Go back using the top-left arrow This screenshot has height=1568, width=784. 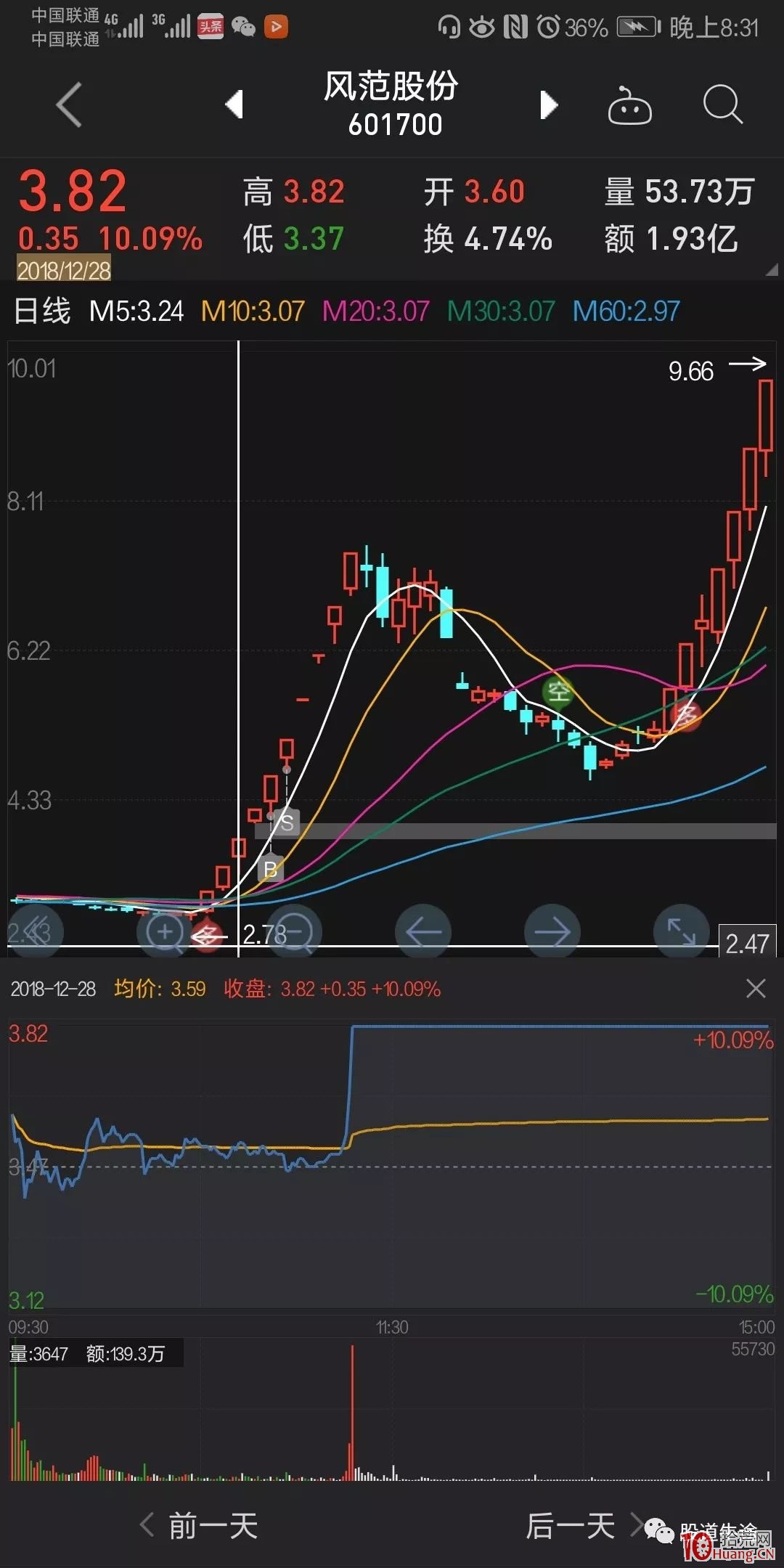pos(69,105)
